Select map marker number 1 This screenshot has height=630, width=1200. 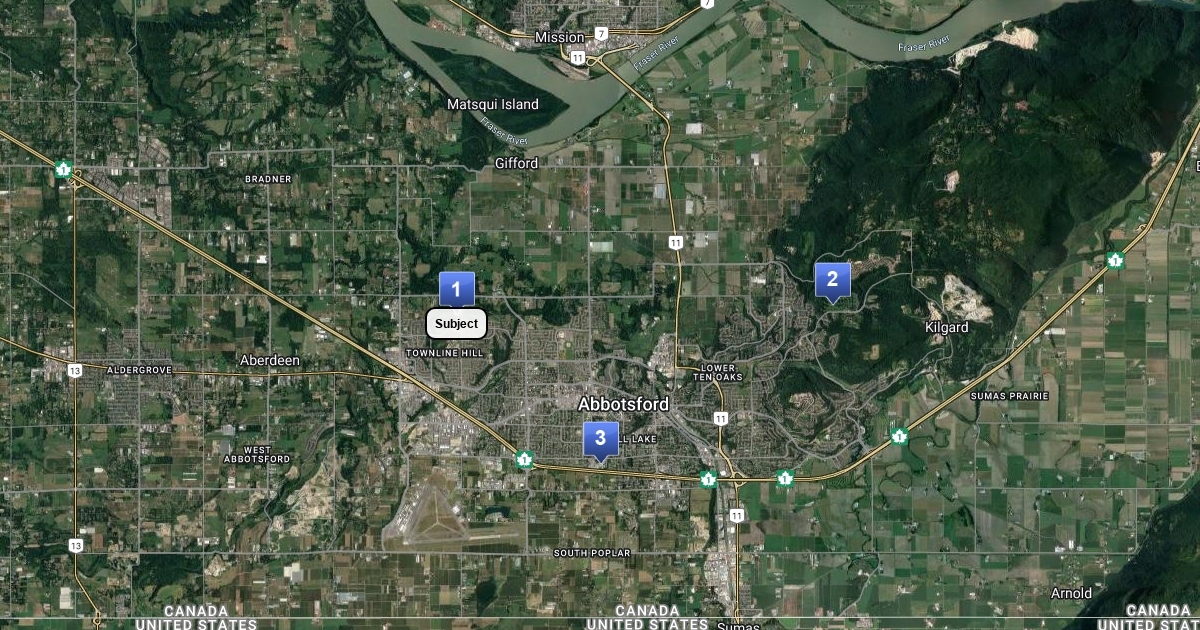click(x=457, y=290)
